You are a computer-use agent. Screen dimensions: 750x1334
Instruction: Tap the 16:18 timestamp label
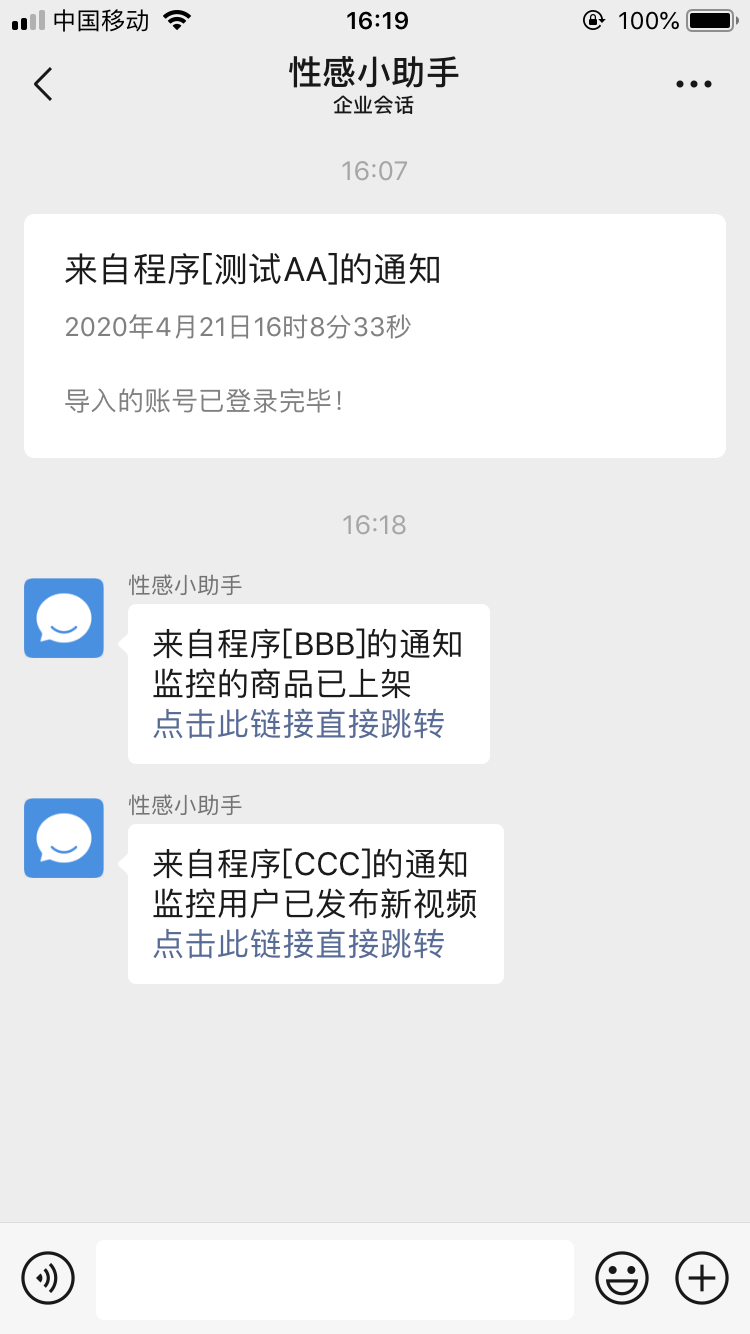374,524
